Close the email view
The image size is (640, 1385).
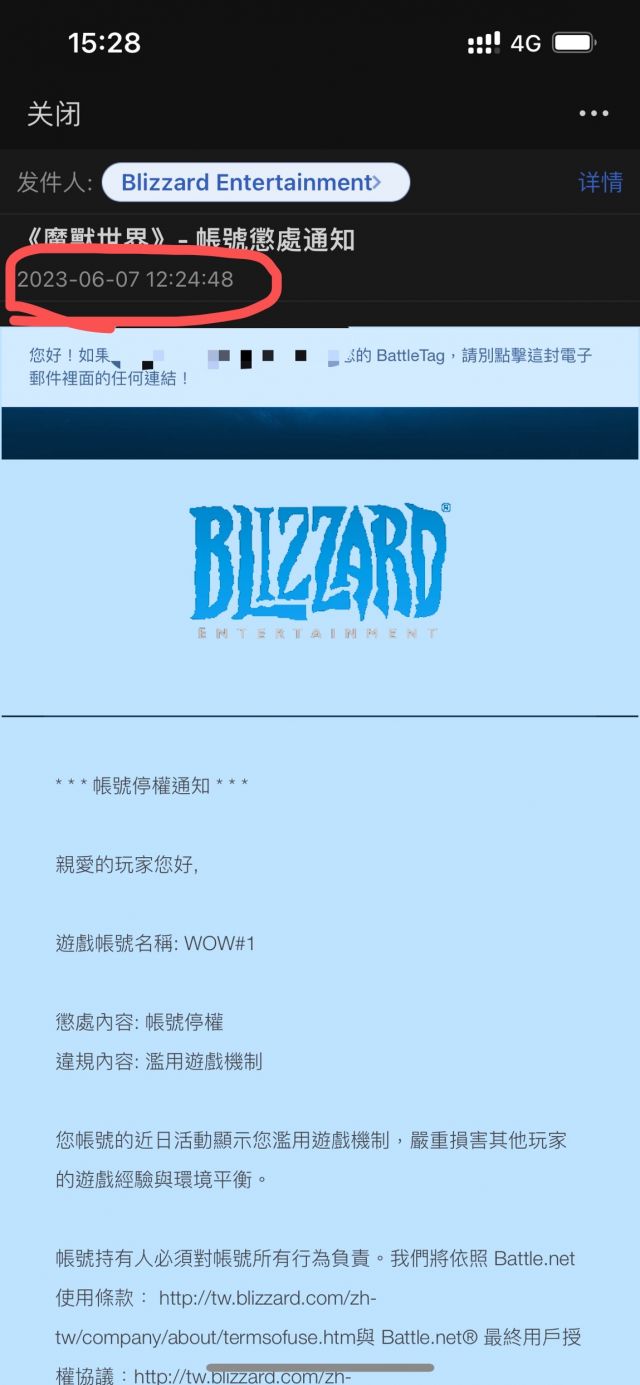(x=53, y=114)
